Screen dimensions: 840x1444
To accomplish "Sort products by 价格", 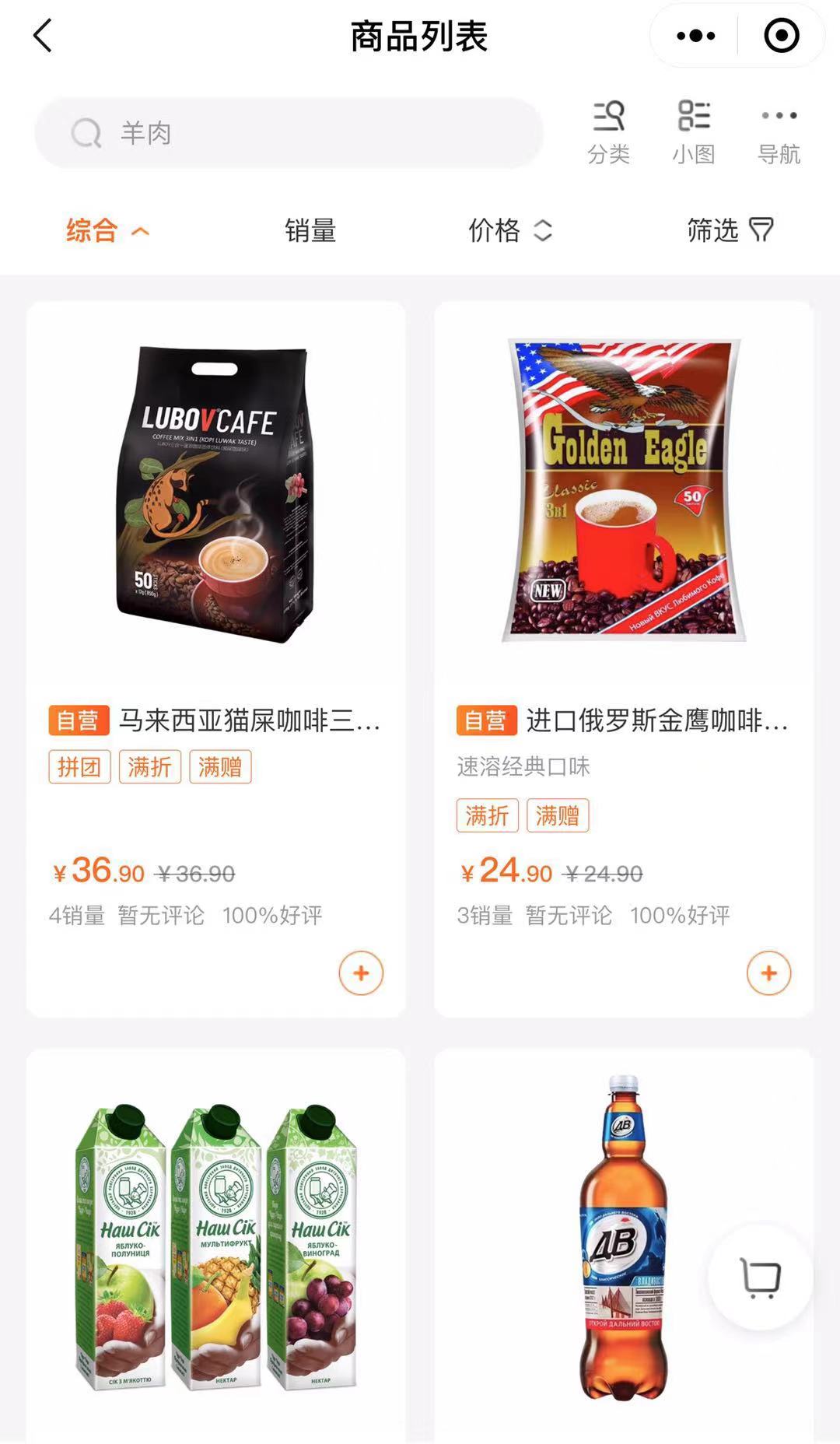I will click(509, 231).
